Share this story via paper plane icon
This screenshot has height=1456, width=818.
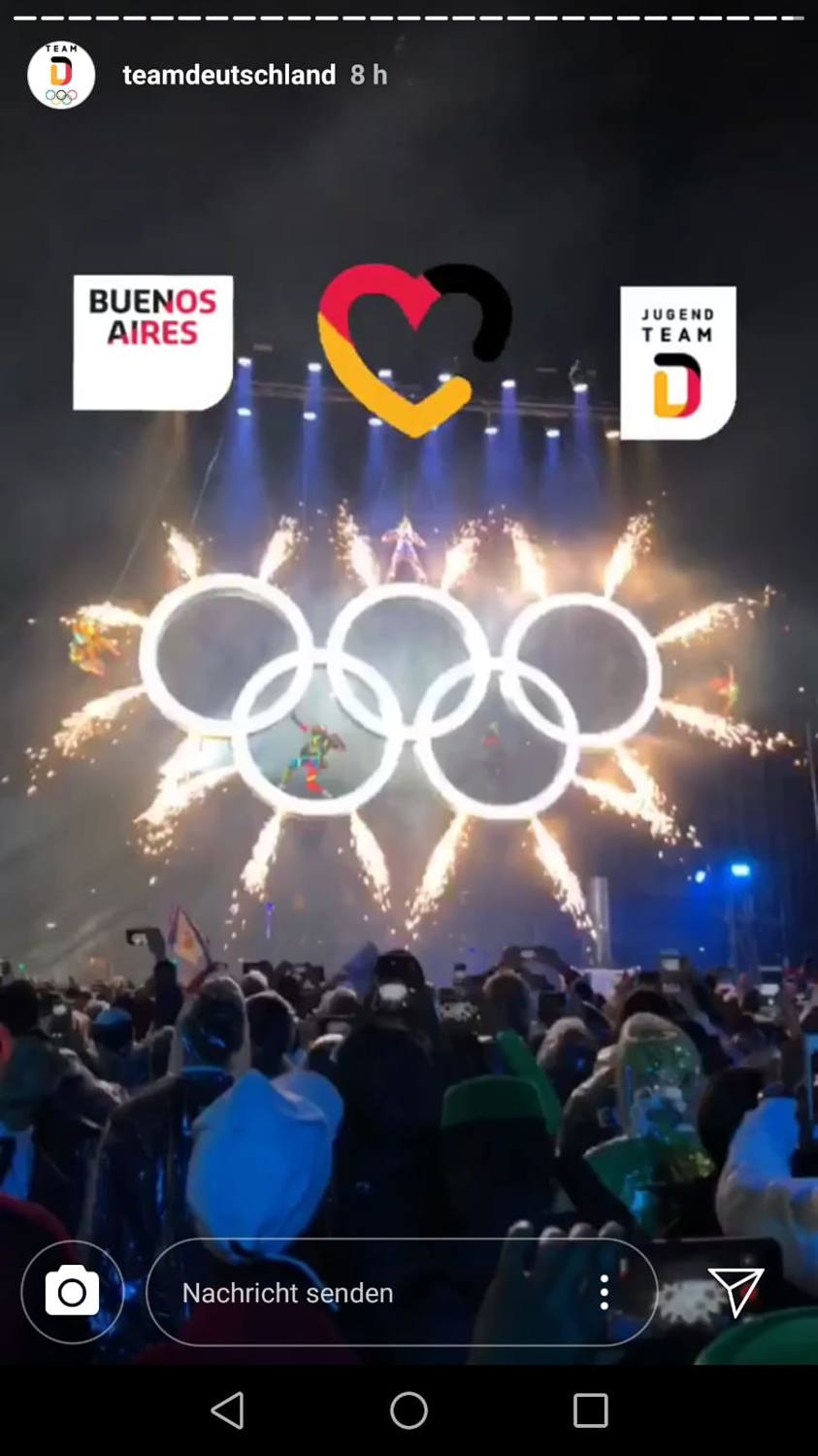tap(736, 1292)
